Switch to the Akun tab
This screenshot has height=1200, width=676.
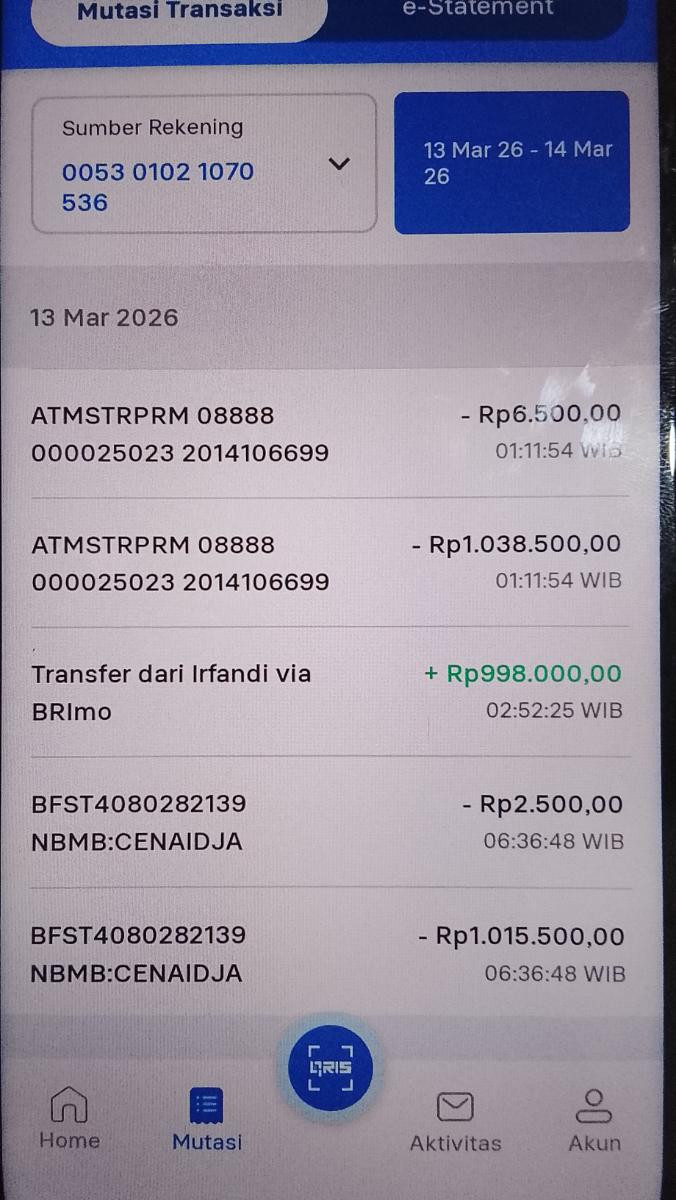coord(594,1121)
